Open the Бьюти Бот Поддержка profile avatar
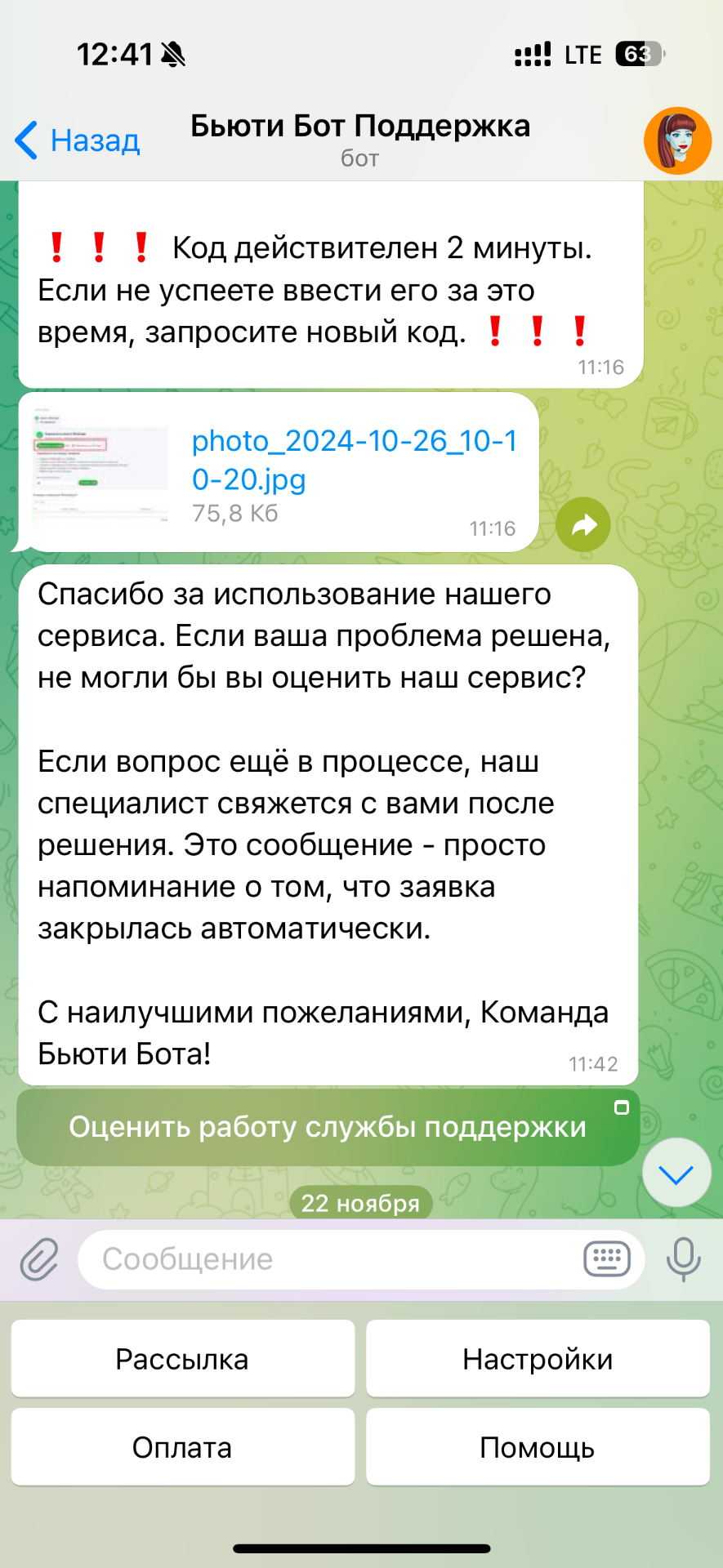This screenshot has height=1568, width=723. 677,140
